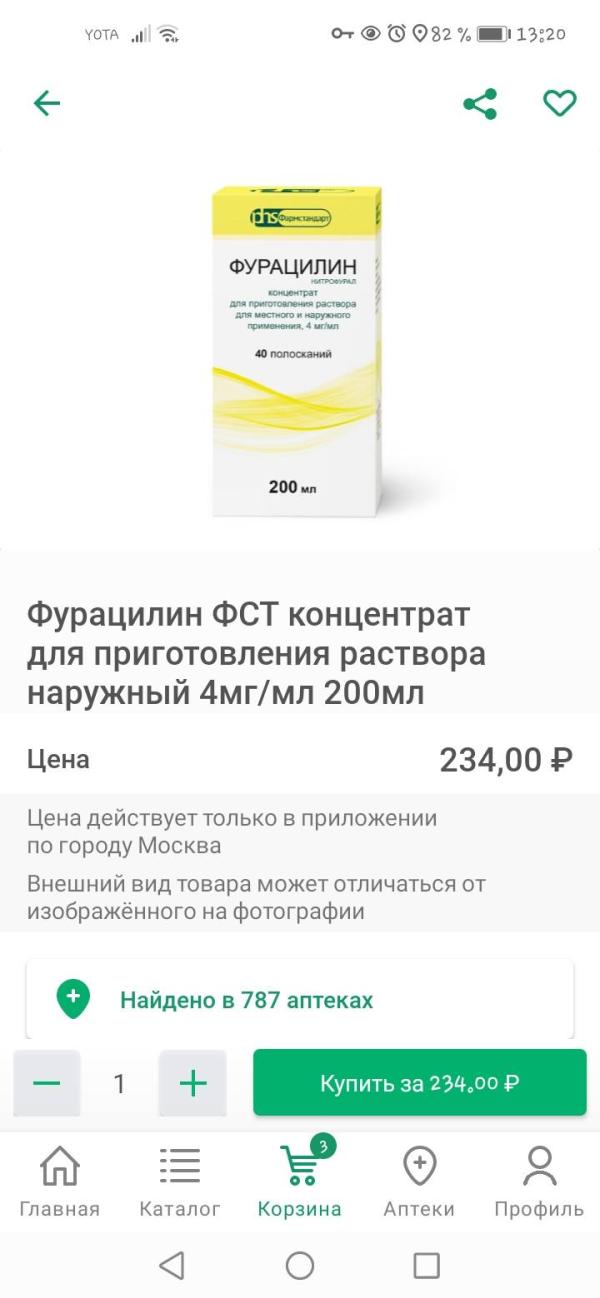Open the list of 787 pharmacies found

click(300, 999)
